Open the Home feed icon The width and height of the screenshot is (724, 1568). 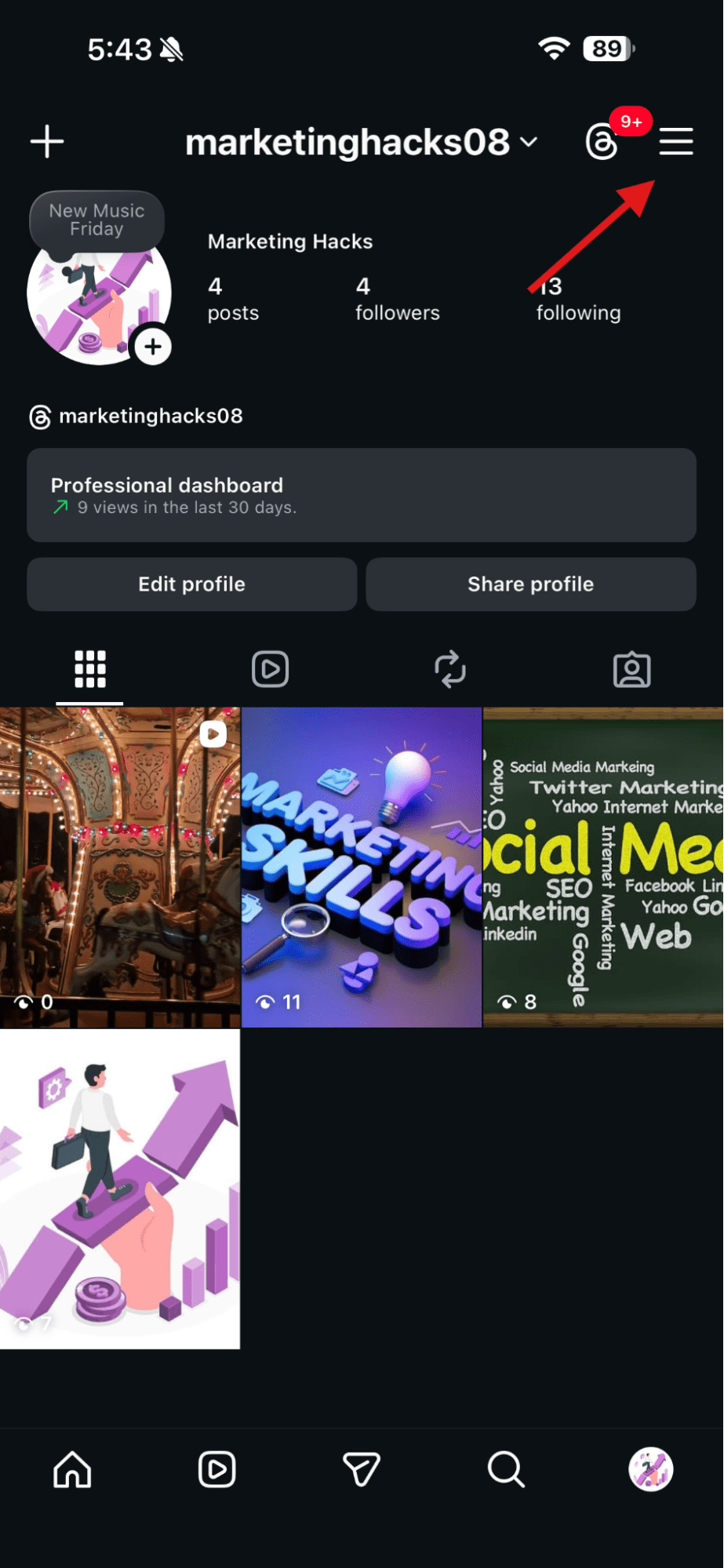[72, 1471]
